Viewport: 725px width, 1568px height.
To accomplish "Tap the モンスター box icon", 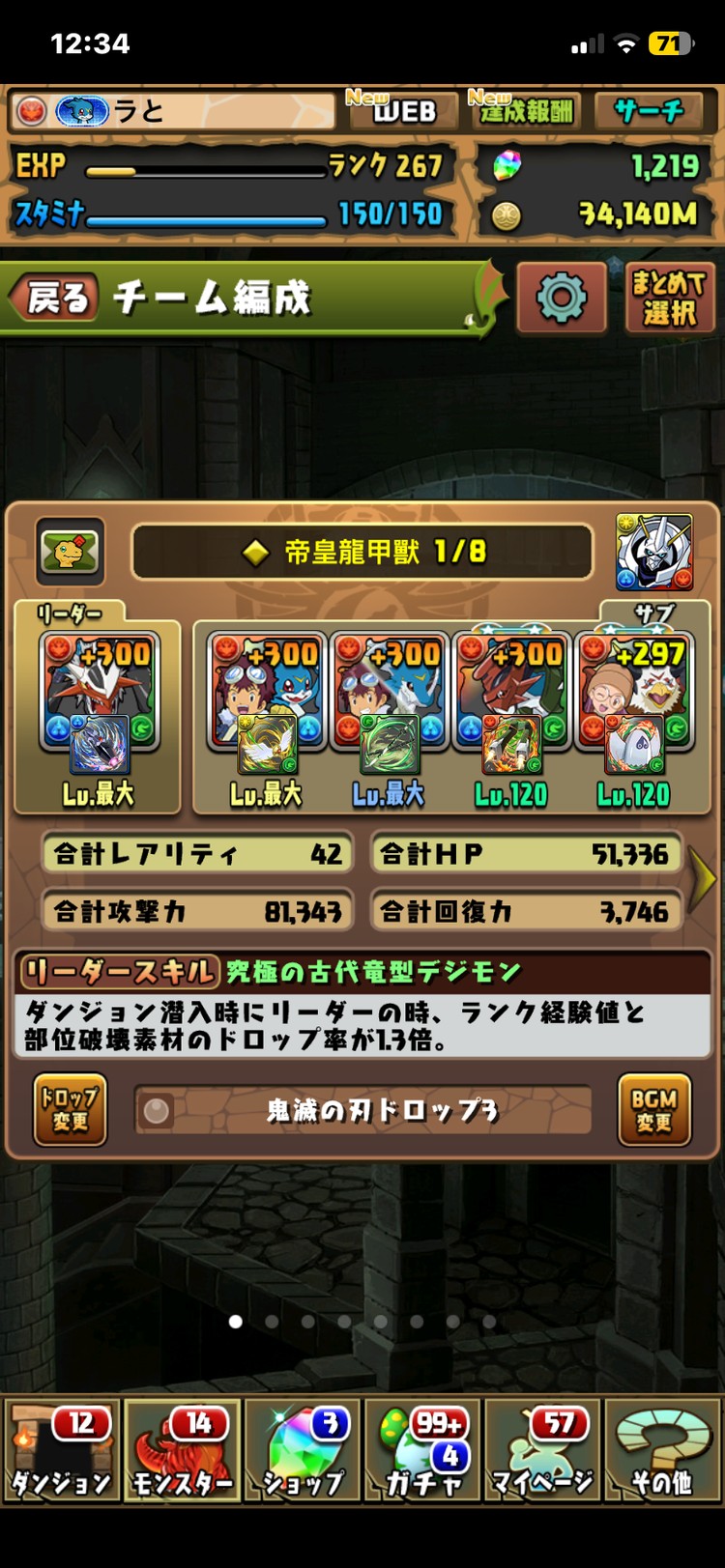I will [x=180, y=1448].
